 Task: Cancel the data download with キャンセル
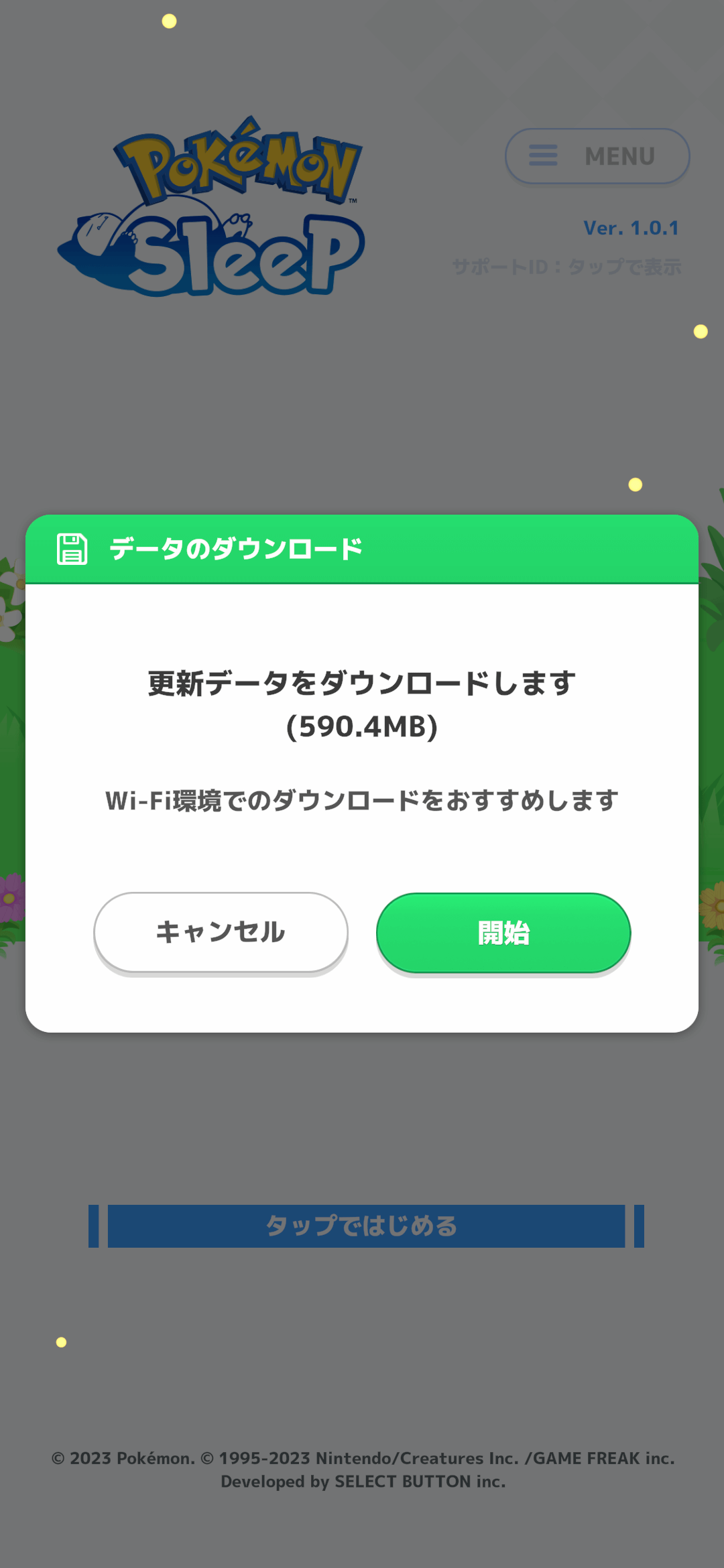(x=221, y=932)
